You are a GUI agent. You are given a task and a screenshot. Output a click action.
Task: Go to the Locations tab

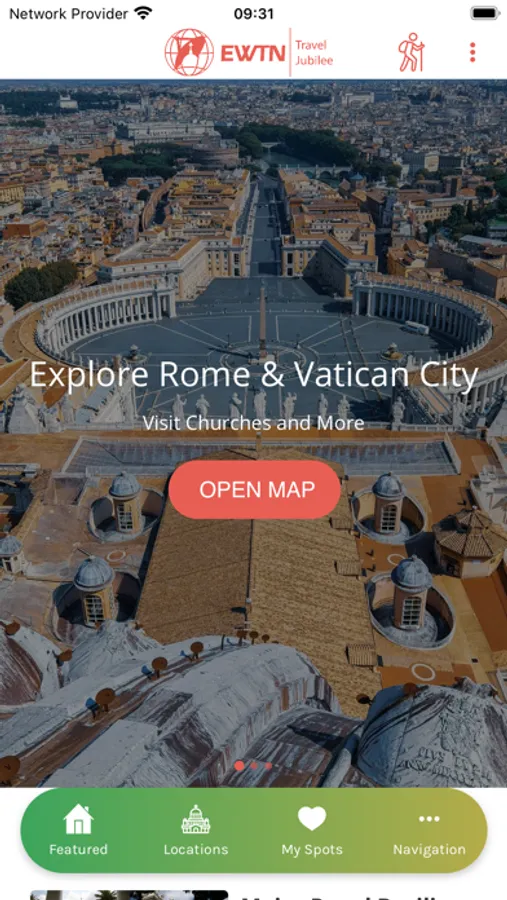tap(196, 831)
